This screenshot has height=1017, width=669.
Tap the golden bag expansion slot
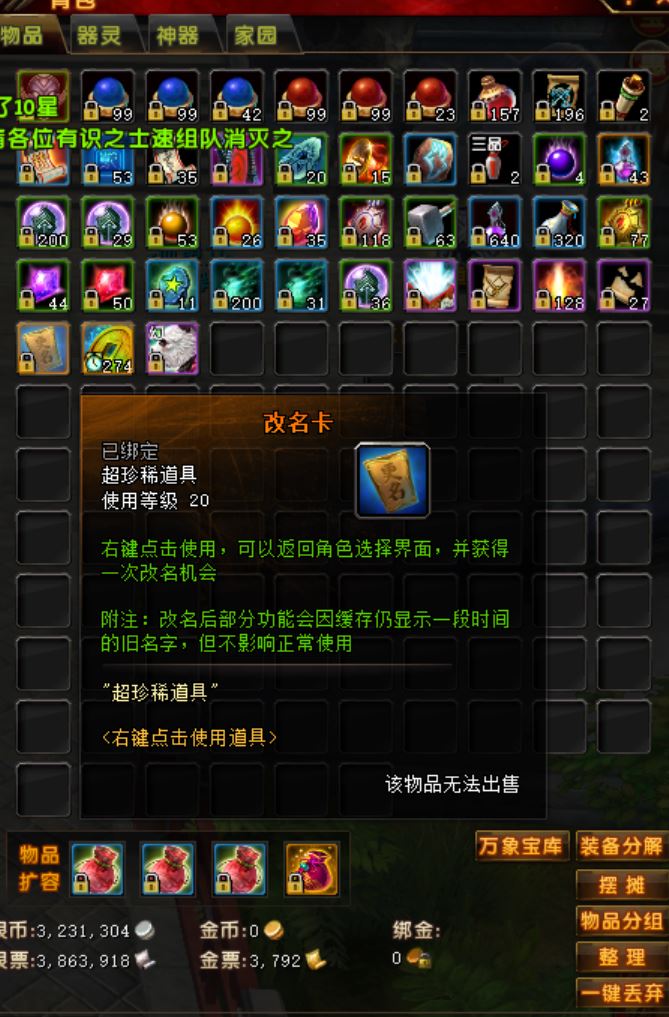(x=312, y=869)
